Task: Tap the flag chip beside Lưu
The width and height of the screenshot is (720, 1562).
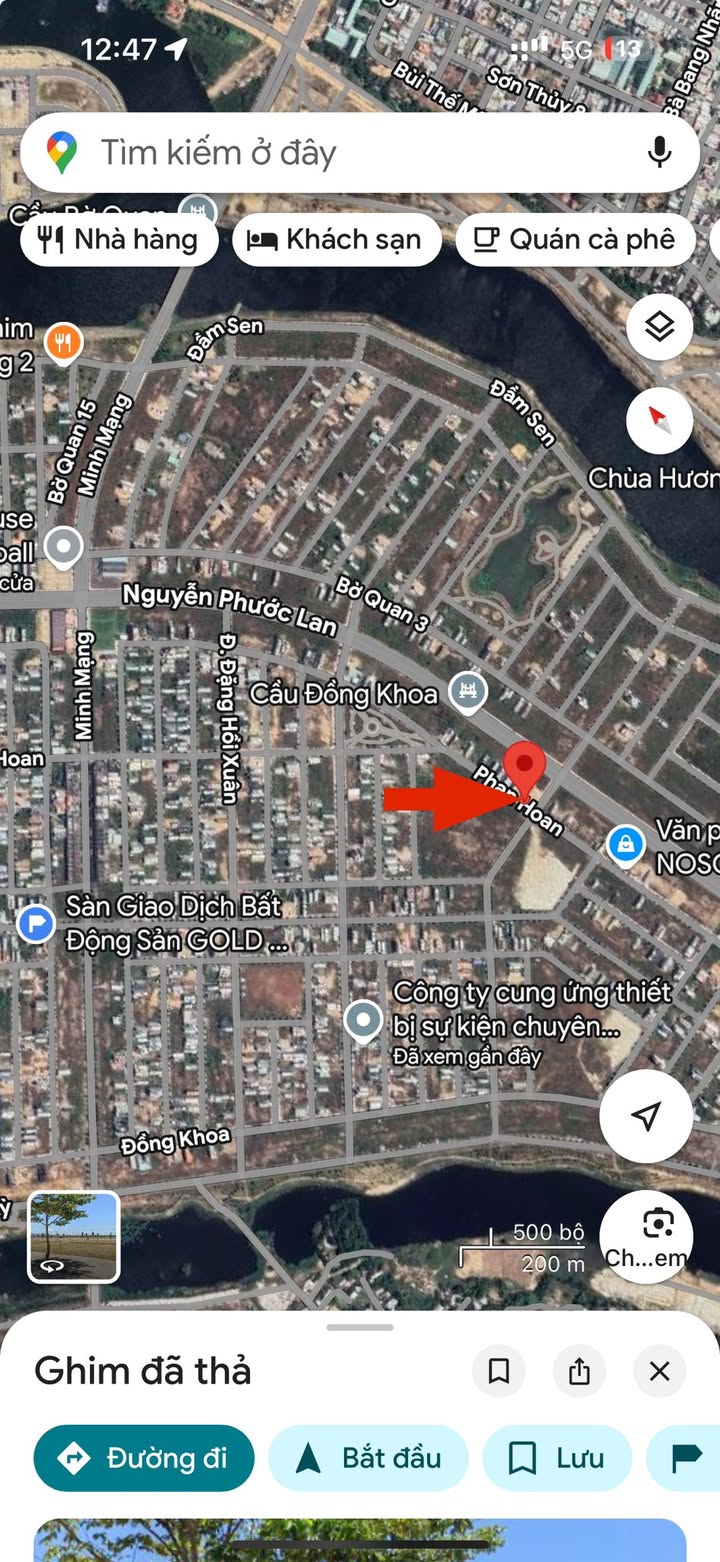Action: [x=687, y=1458]
